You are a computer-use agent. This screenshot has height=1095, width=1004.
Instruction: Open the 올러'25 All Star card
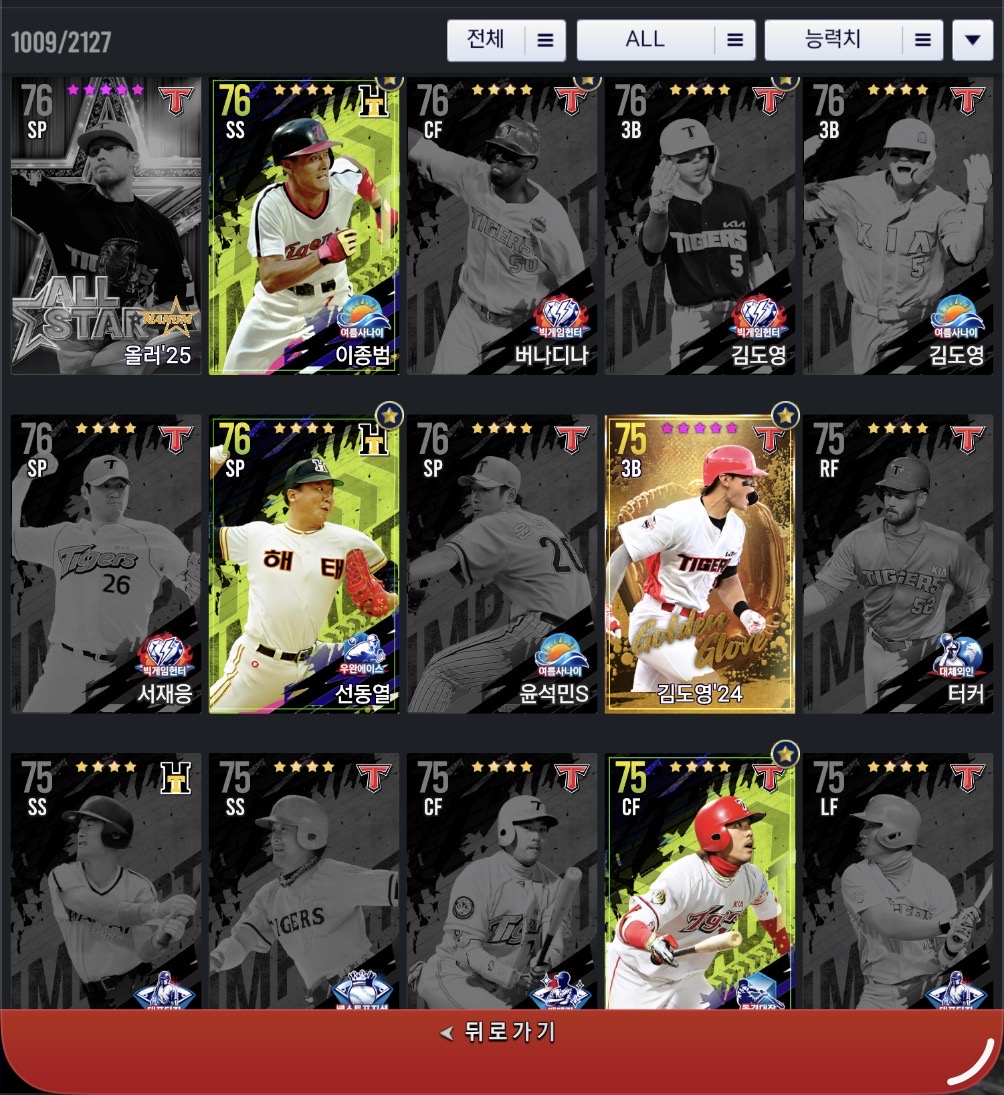(x=106, y=226)
